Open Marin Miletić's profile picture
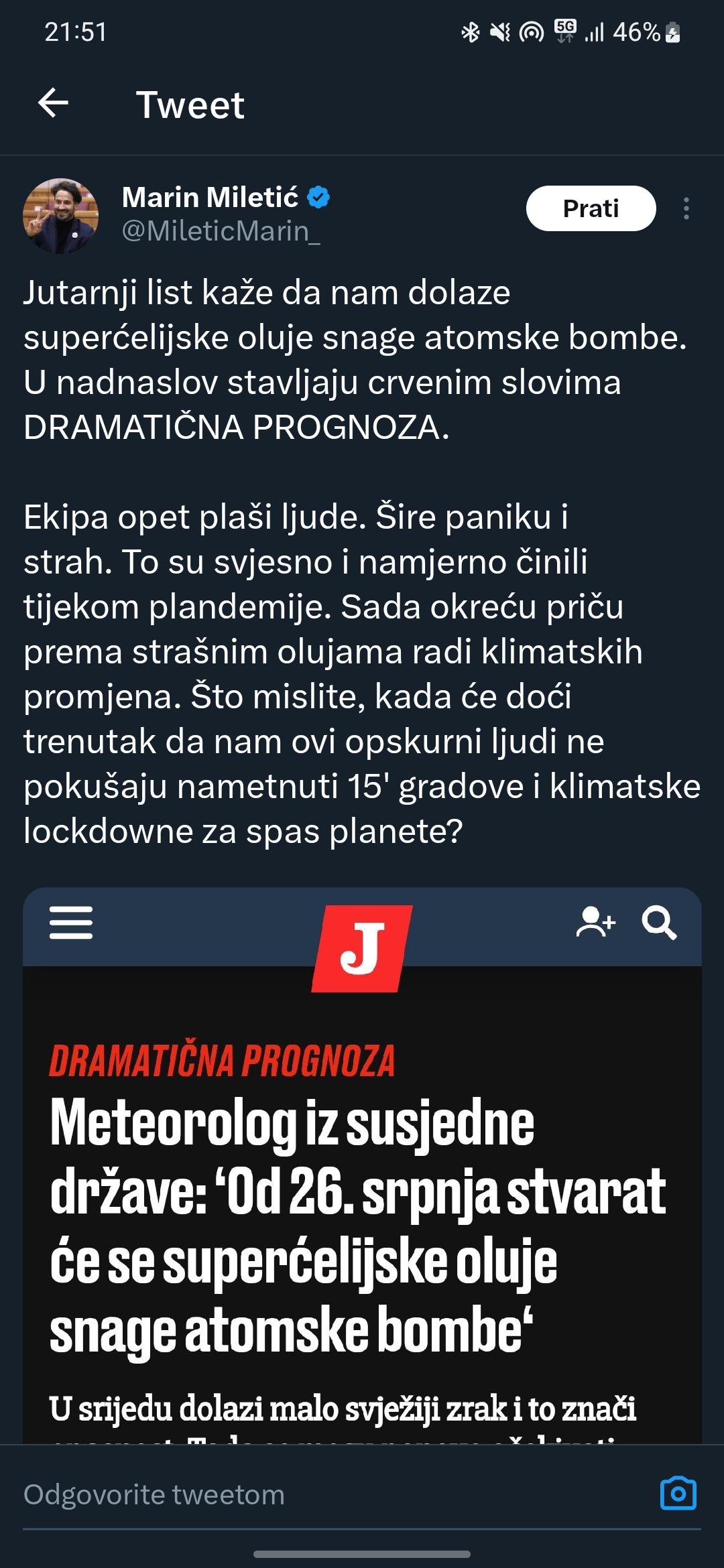The height and width of the screenshot is (1568, 724). tap(61, 216)
